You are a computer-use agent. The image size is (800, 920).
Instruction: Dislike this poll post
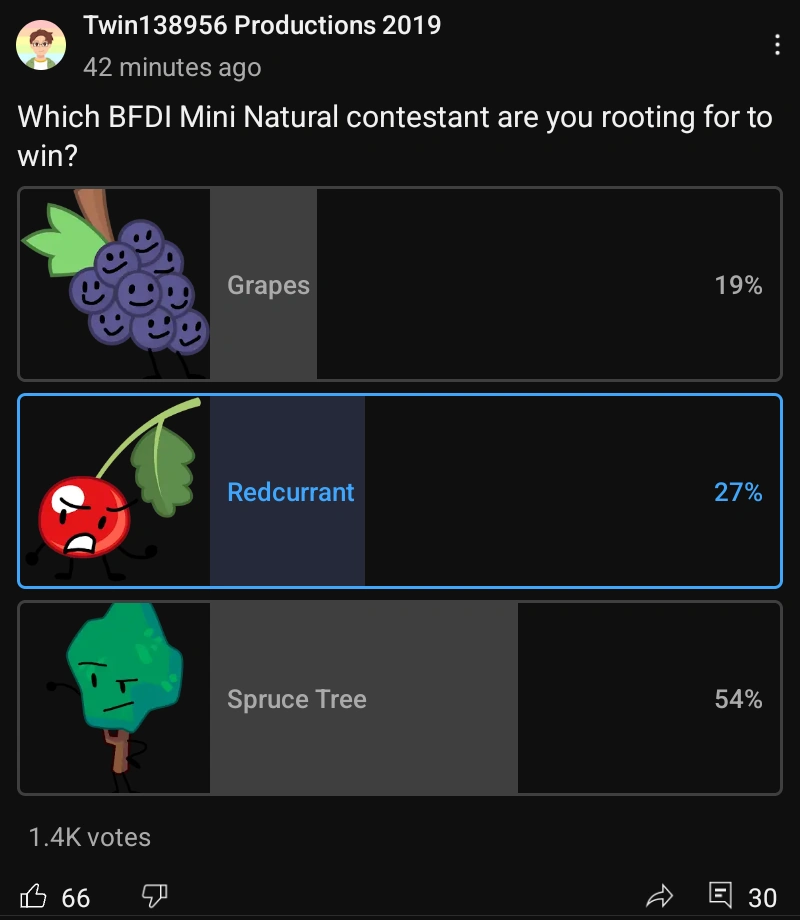[155, 896]
